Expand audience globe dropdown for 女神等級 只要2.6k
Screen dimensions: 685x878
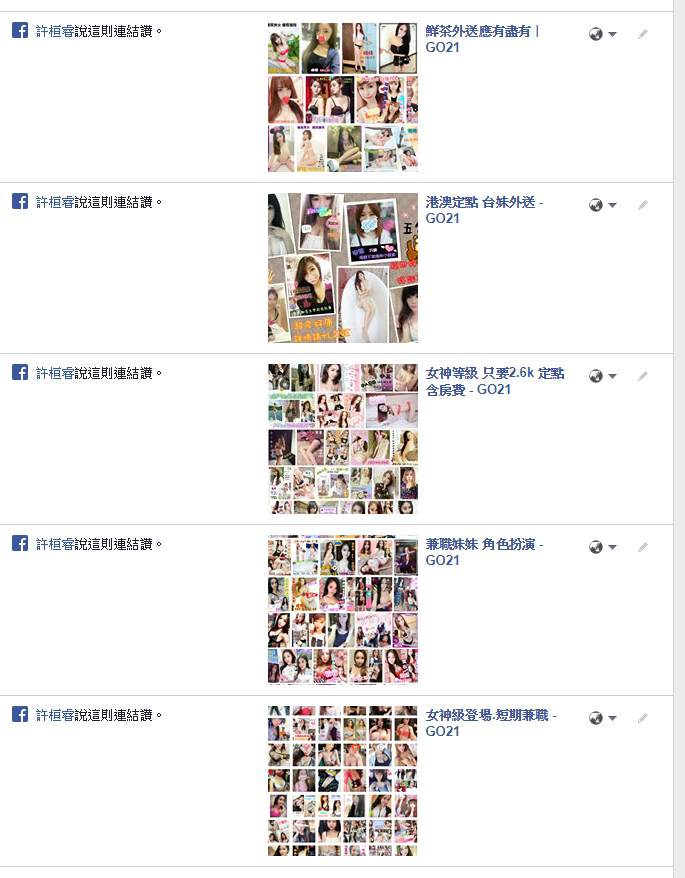(602, 376)
